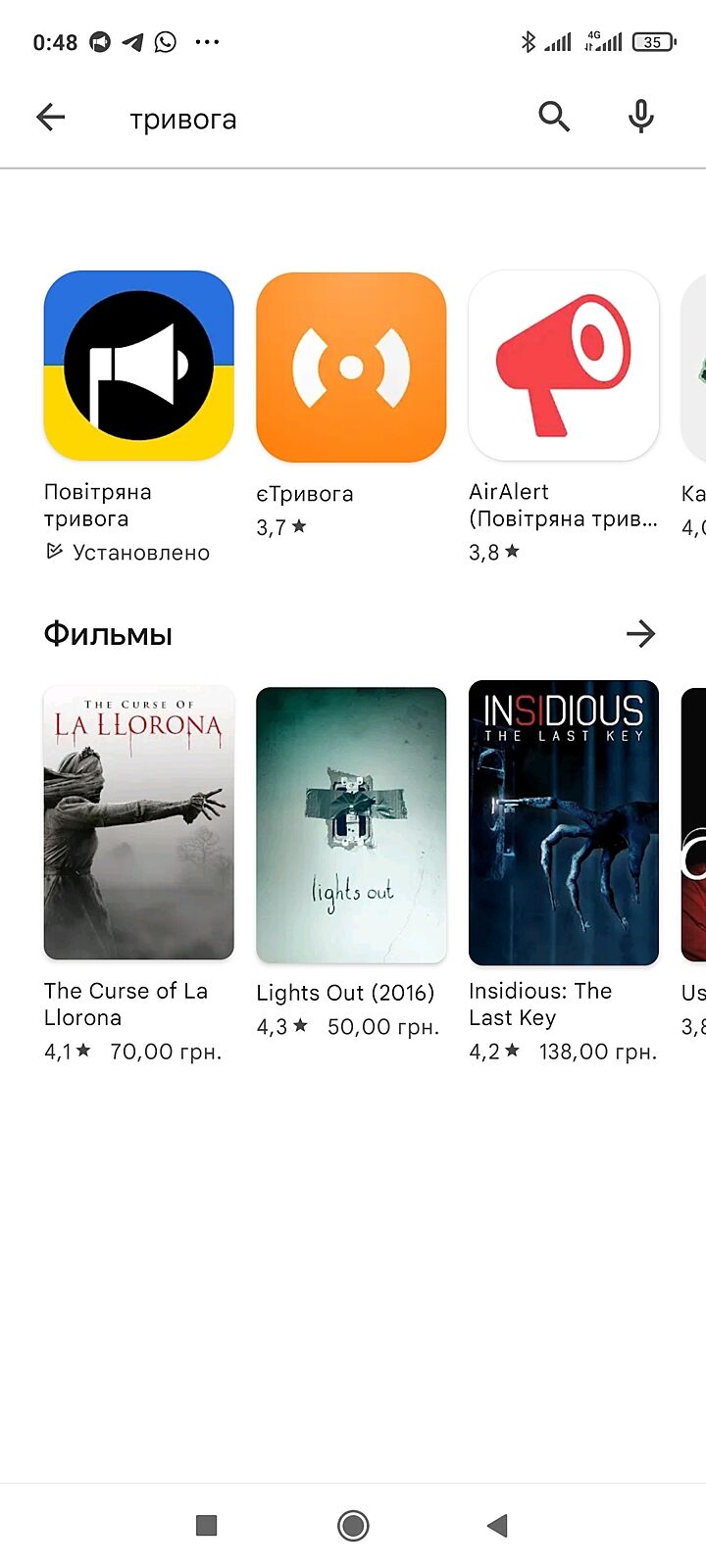This screenshot has height=1568, width=706.
Task: Open recent apps with the square button
Action: pyautogui.click(x=206, y=1525)
